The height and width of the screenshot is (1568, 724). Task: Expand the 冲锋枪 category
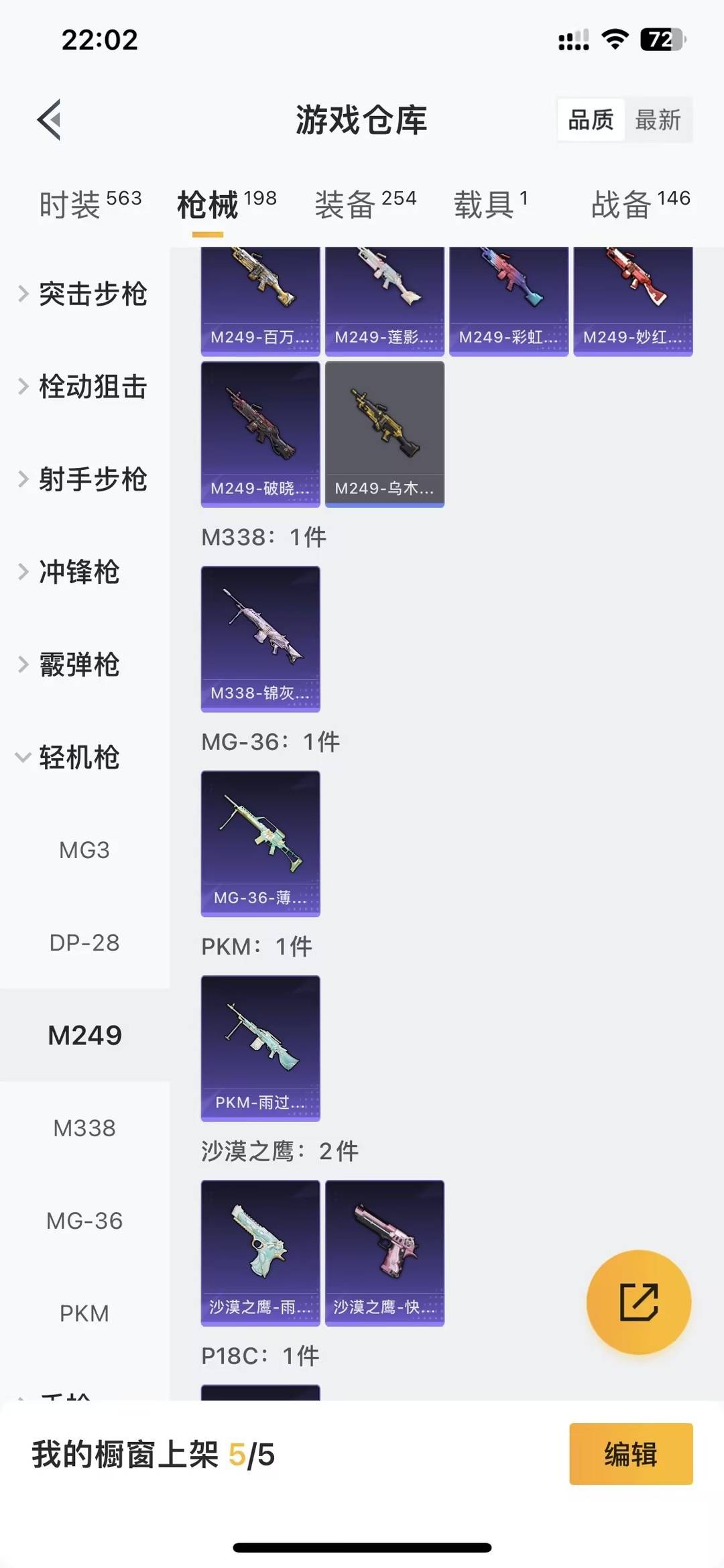tap(79, 572)
